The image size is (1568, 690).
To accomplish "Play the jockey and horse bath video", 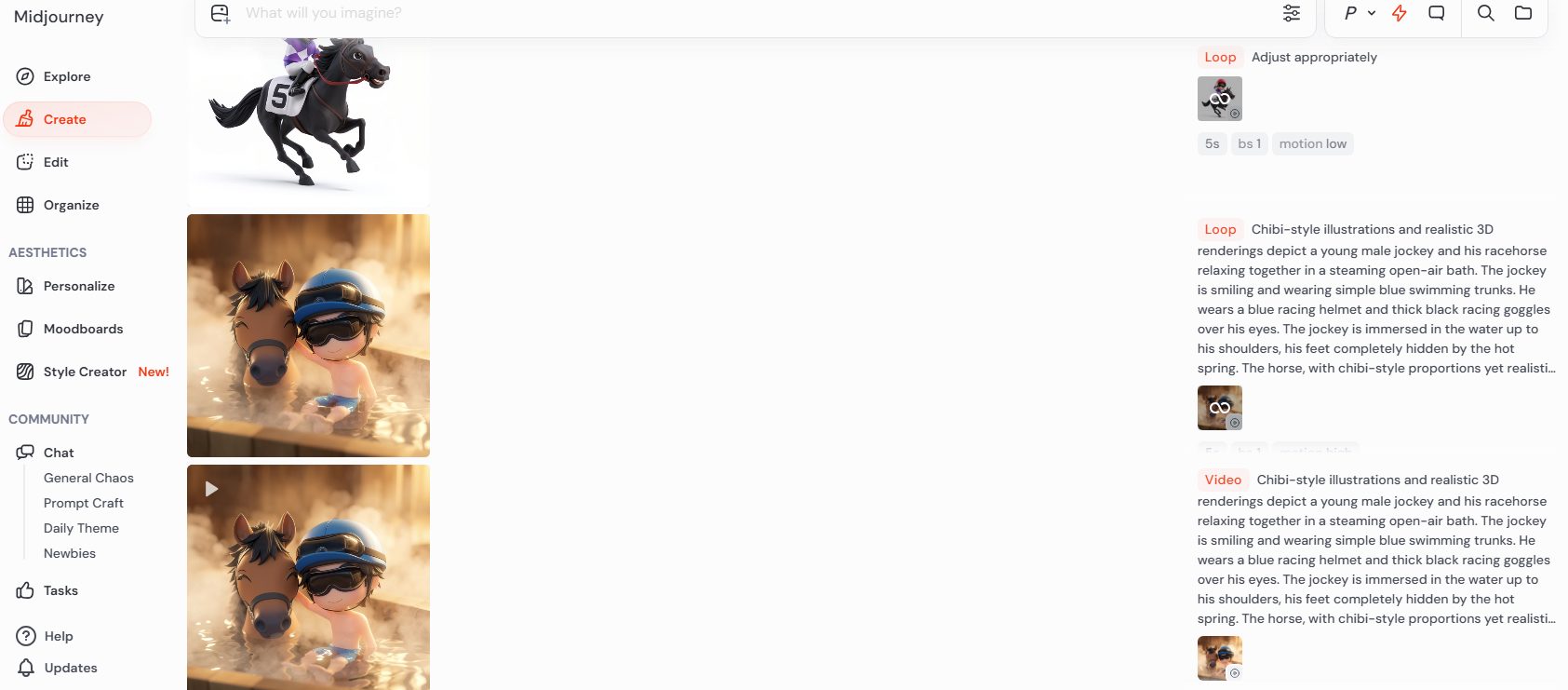I will [x=212, y=489].
